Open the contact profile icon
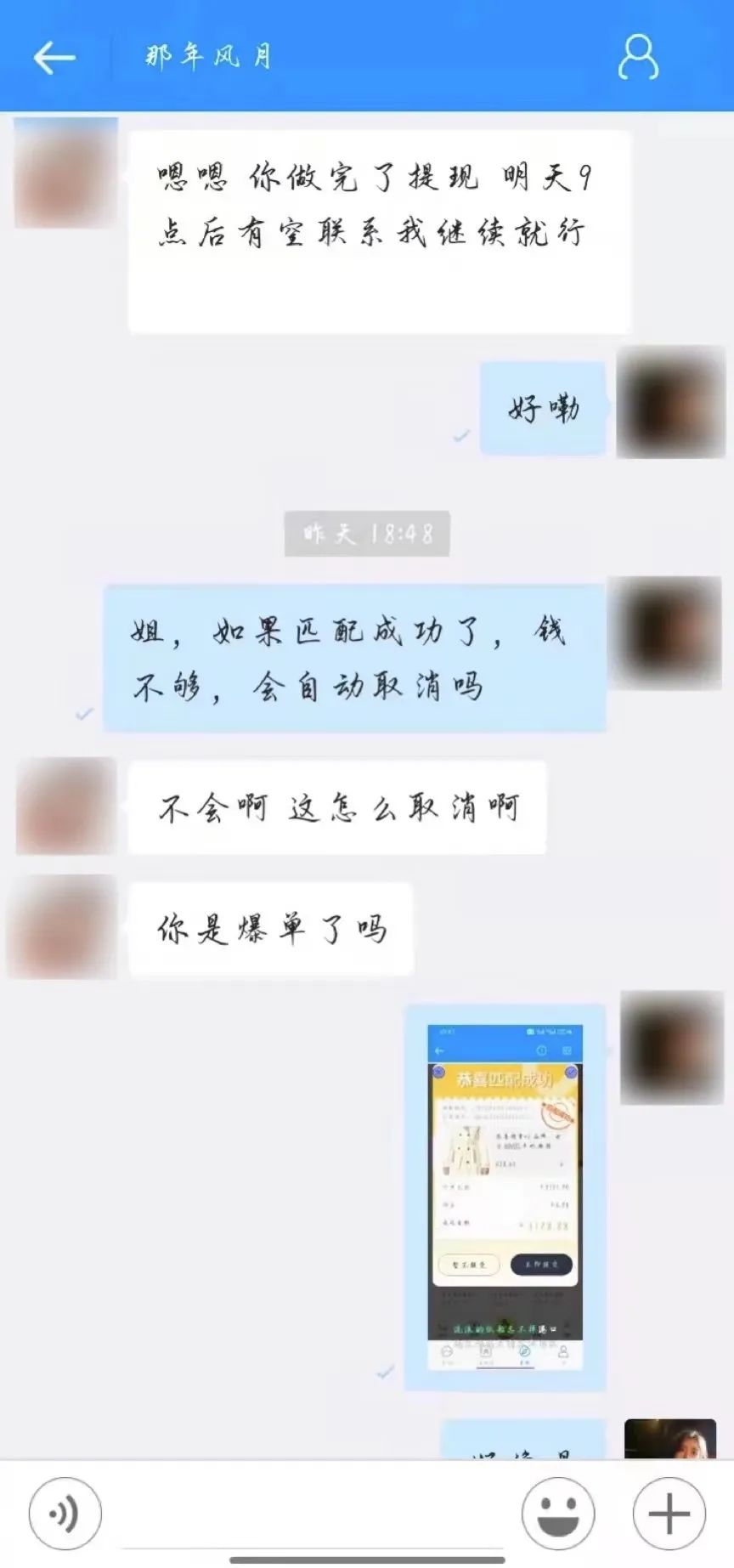This screenshot has width=734, height=1568. 638,58
